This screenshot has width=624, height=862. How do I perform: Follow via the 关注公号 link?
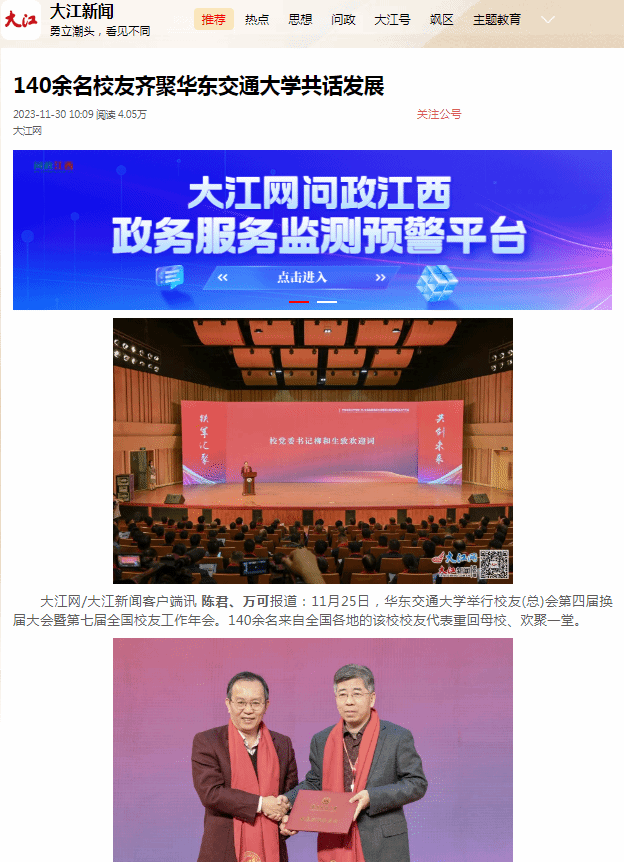click(439, 114)
